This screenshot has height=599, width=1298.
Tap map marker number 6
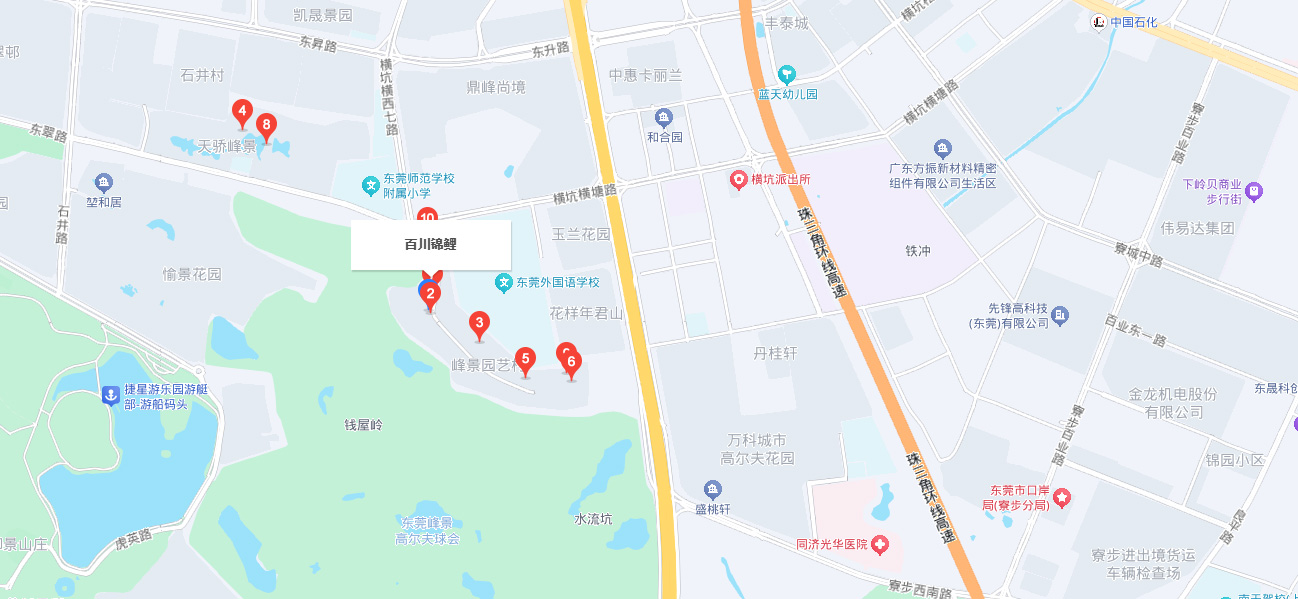tap(571, 362)
